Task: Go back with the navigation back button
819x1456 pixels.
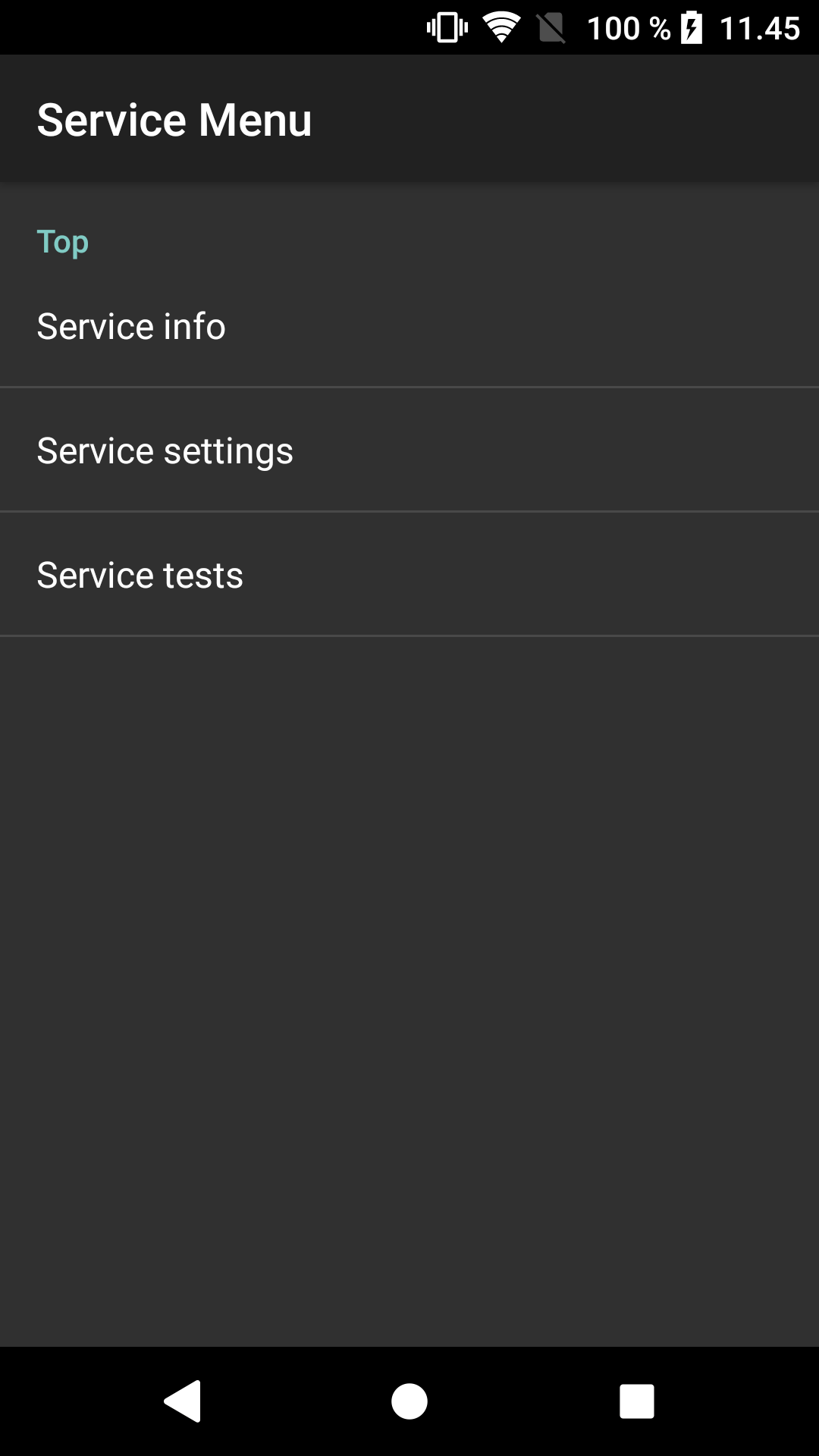Action: point(183,1401)
